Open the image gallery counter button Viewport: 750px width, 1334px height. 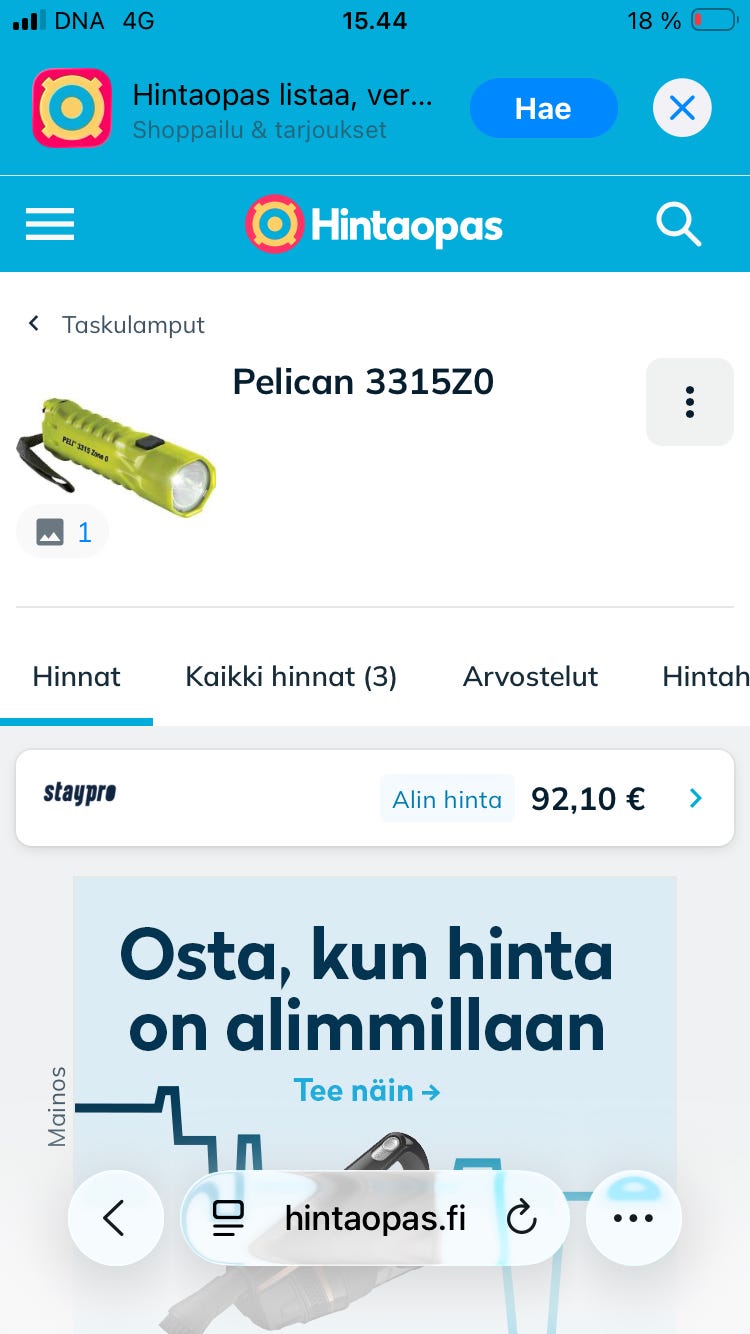pos(62,532)
